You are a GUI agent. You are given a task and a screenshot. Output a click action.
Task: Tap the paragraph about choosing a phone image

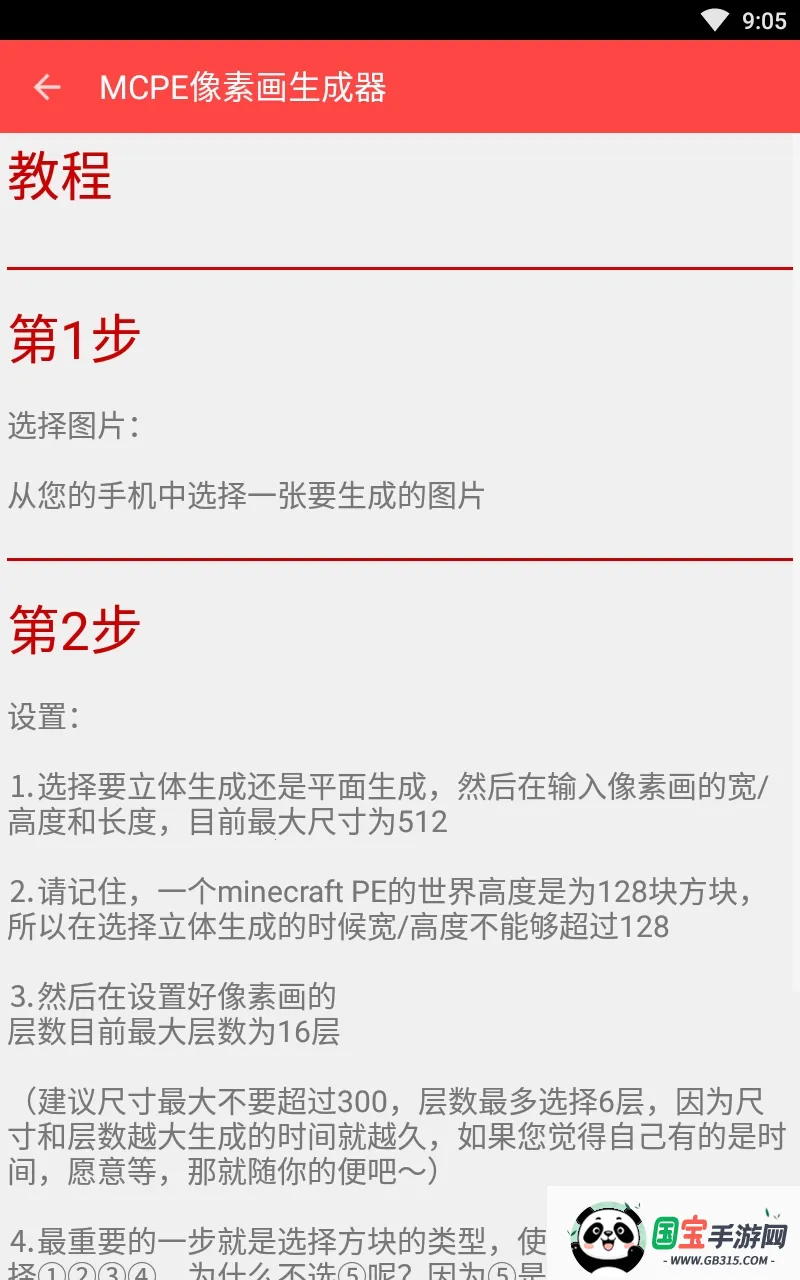pos(245,494)
